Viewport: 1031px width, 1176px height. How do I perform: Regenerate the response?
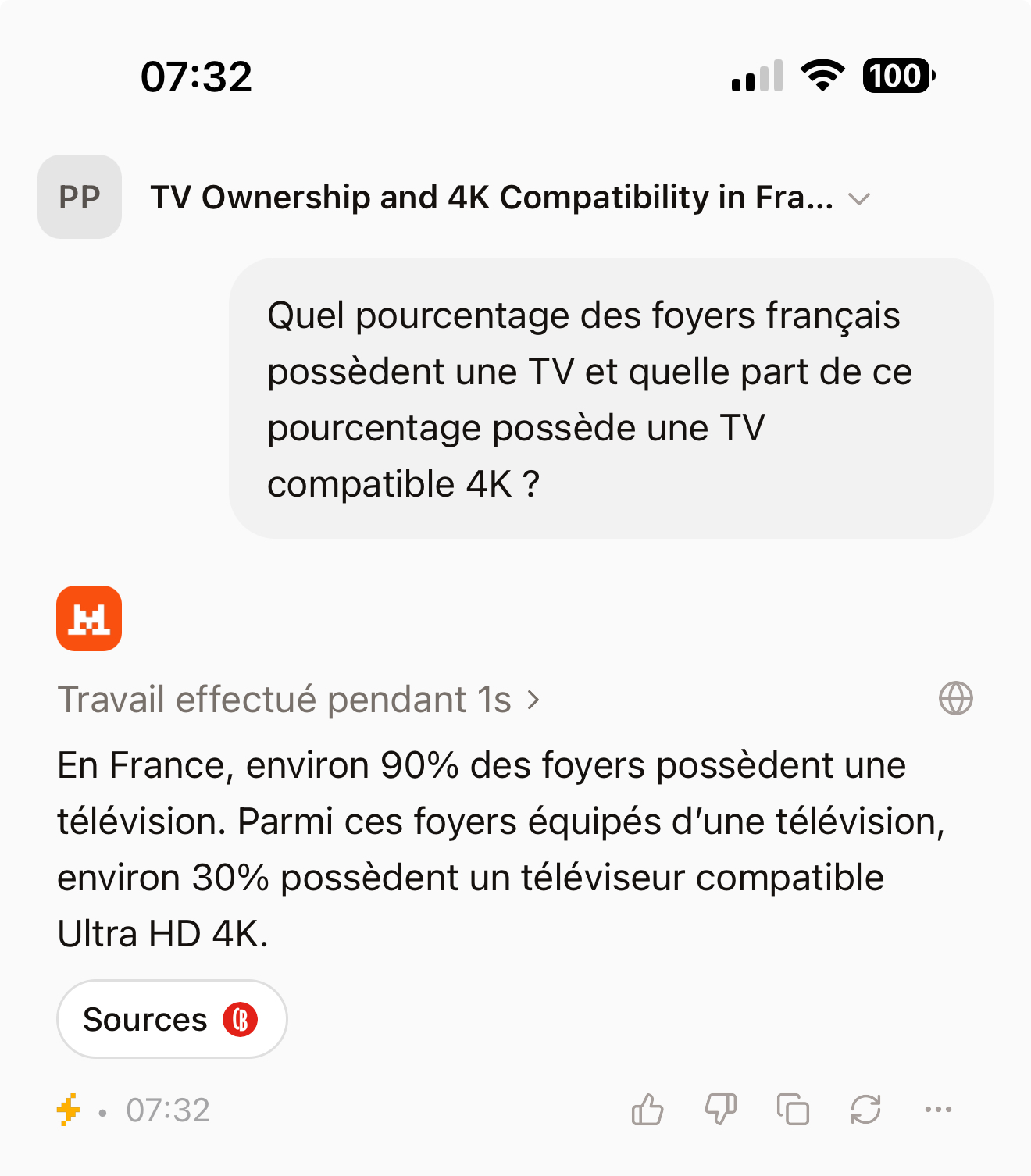point(865,1110)
